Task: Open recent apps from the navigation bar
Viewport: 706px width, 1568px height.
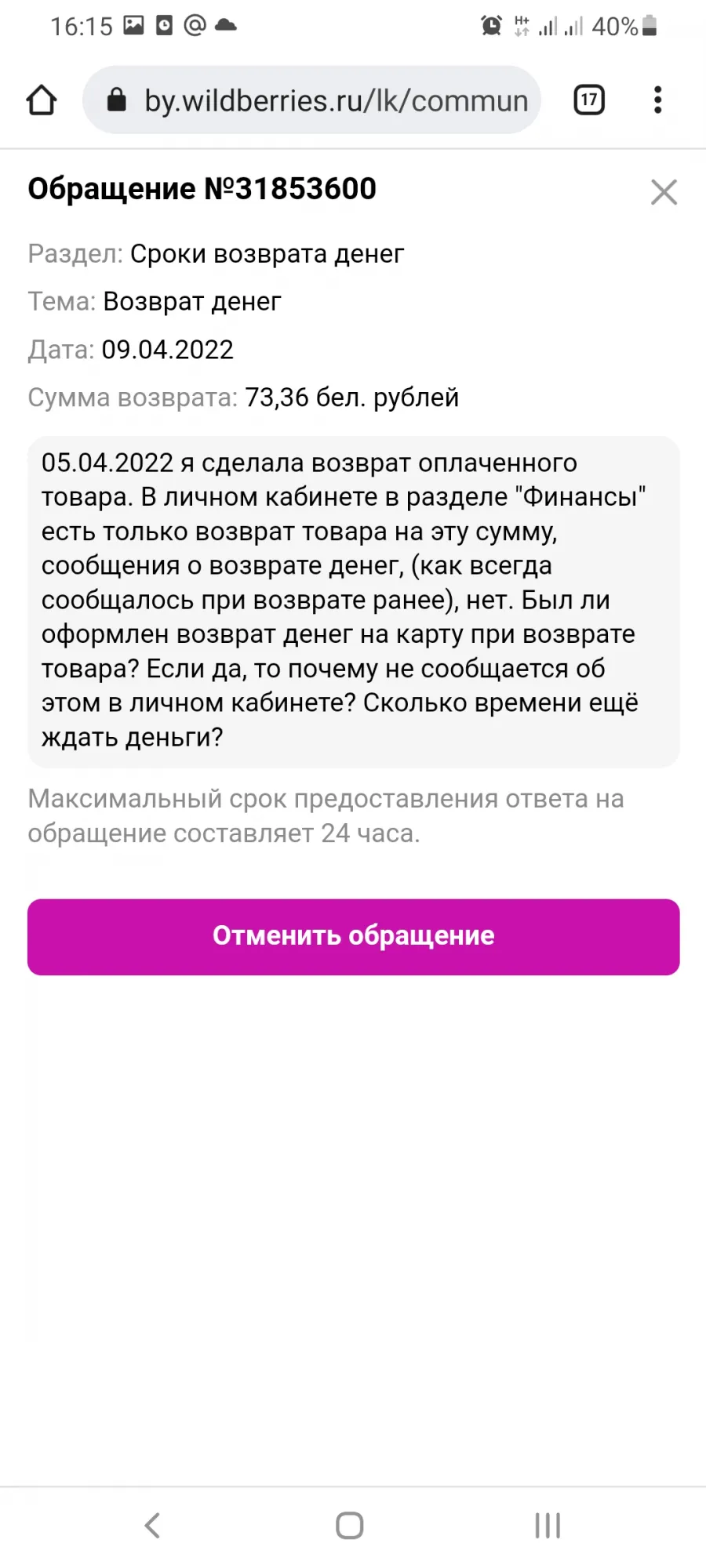Action: point(548,1525)
